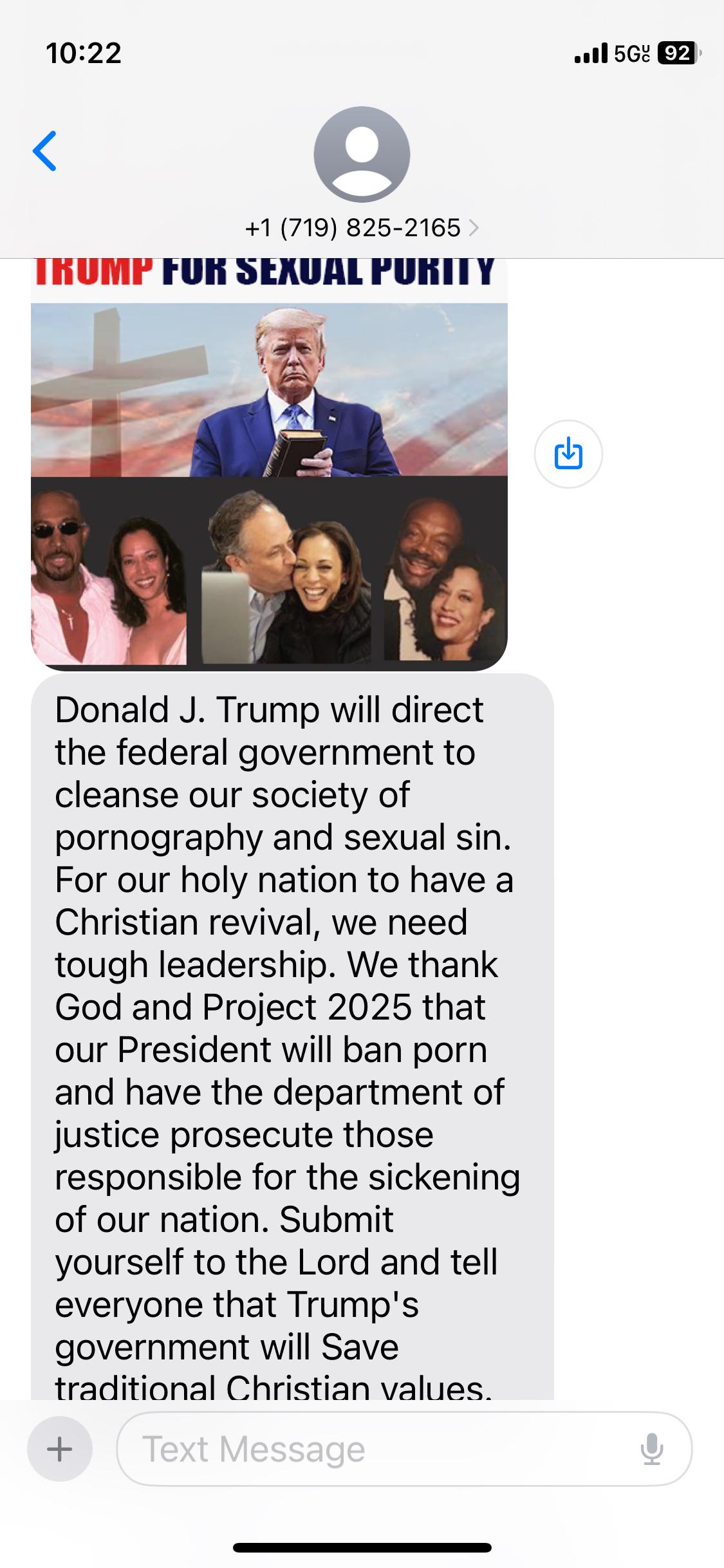Image resolution: width=724 pixels, height=1568 pixels.
Task: Save the received image attachment
Action: tap(568, 454)
